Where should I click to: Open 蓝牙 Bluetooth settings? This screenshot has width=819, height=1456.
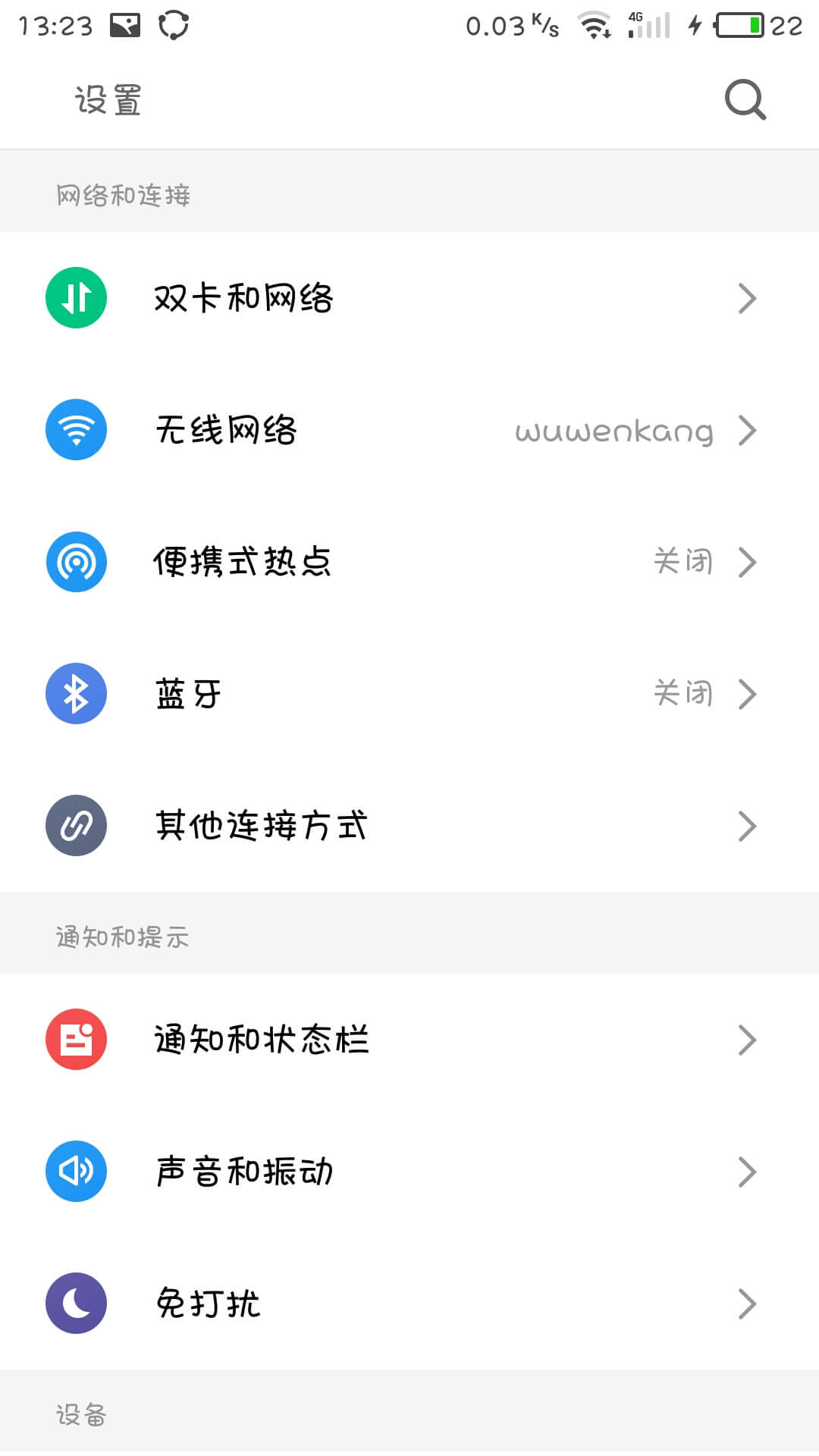click(409, 694)
